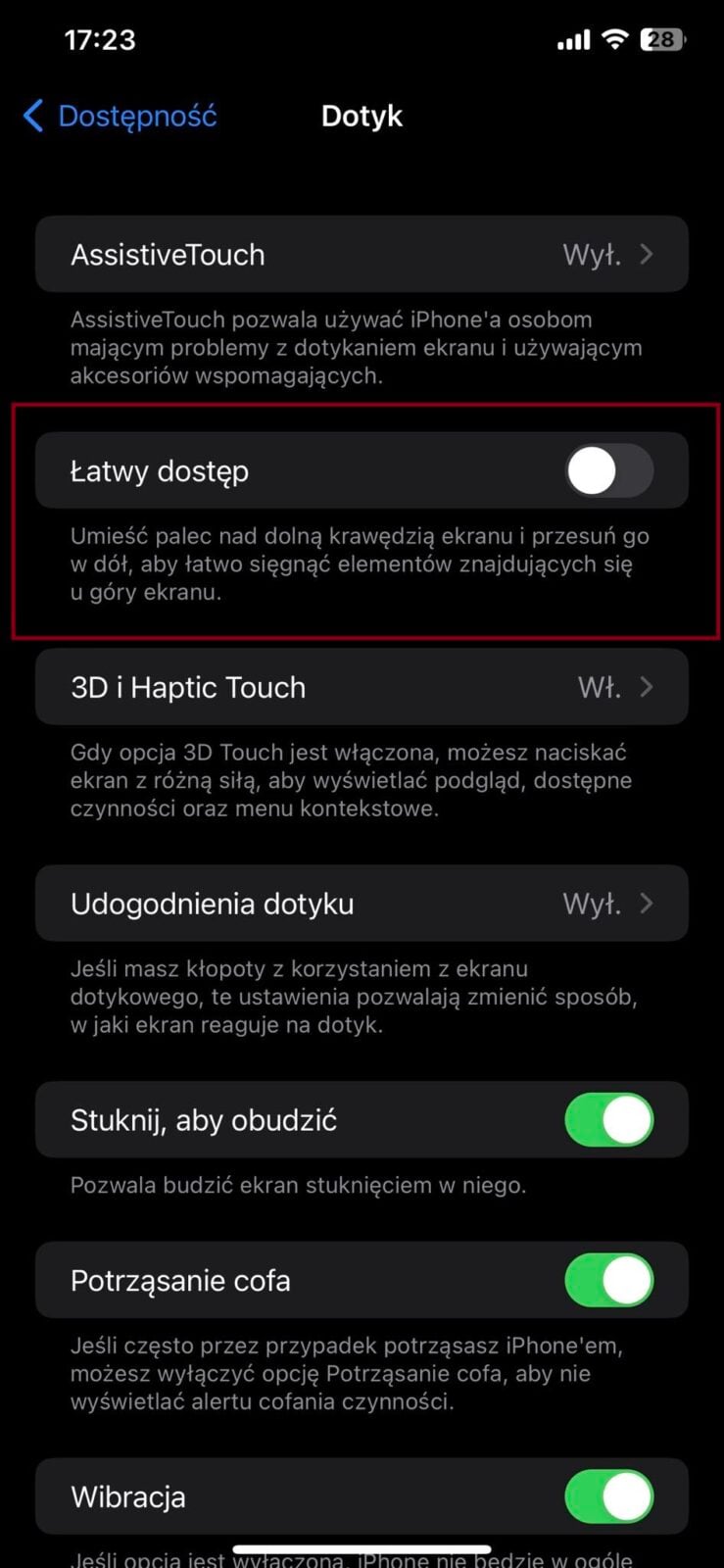
Task: Go back to Dostępność
Action: [120, 117]
